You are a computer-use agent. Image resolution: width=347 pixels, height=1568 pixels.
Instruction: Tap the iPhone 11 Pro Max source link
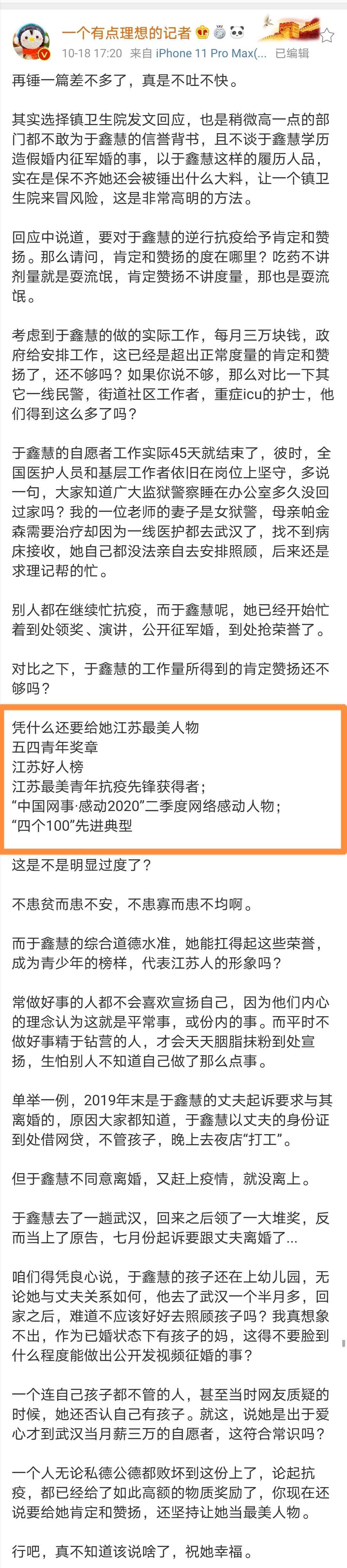pos(211,54)
